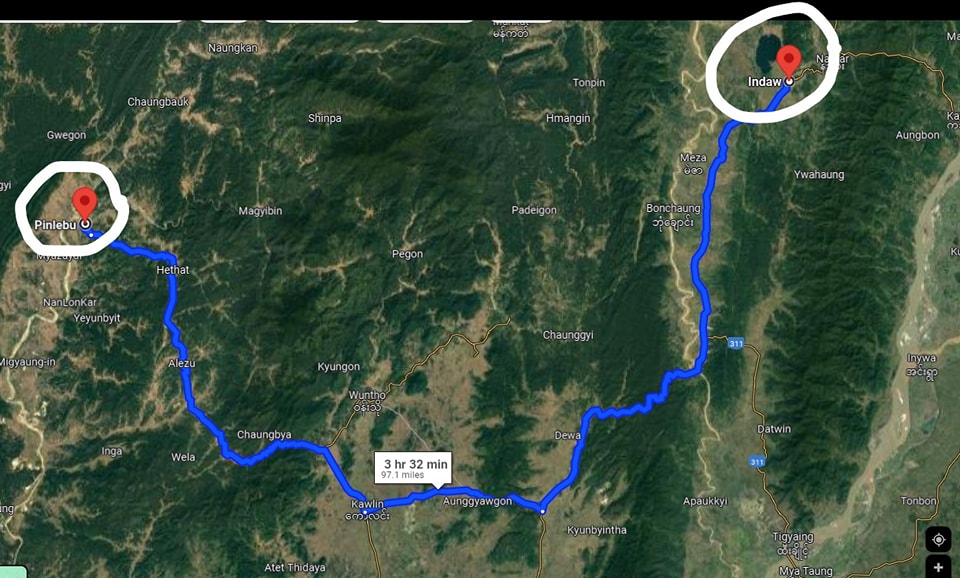Select the Pinlebu starting pin
The width and height of the screenshot is (960, 578).
click(85, 202)
